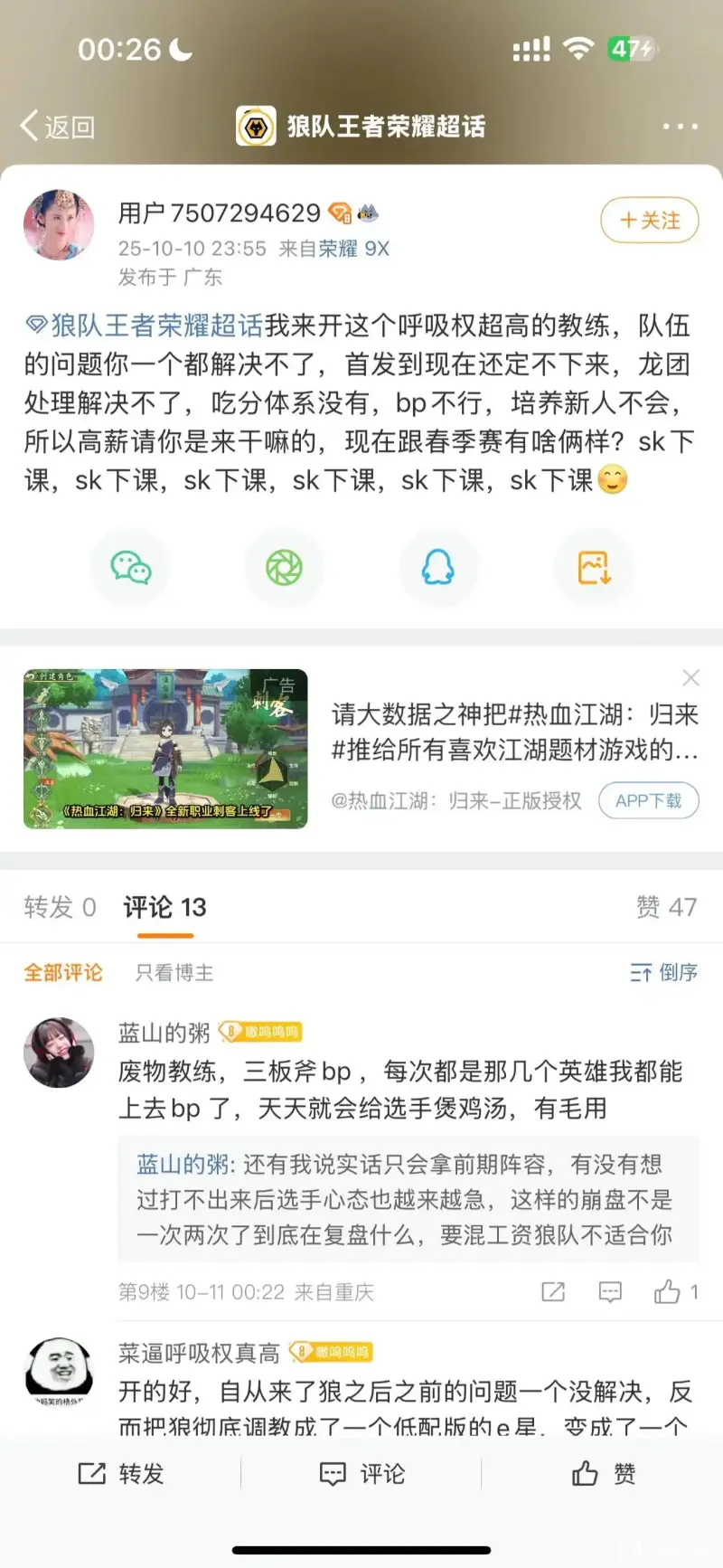
Task: Share the post to WeChat Moments
Action: tap(284, 568)
